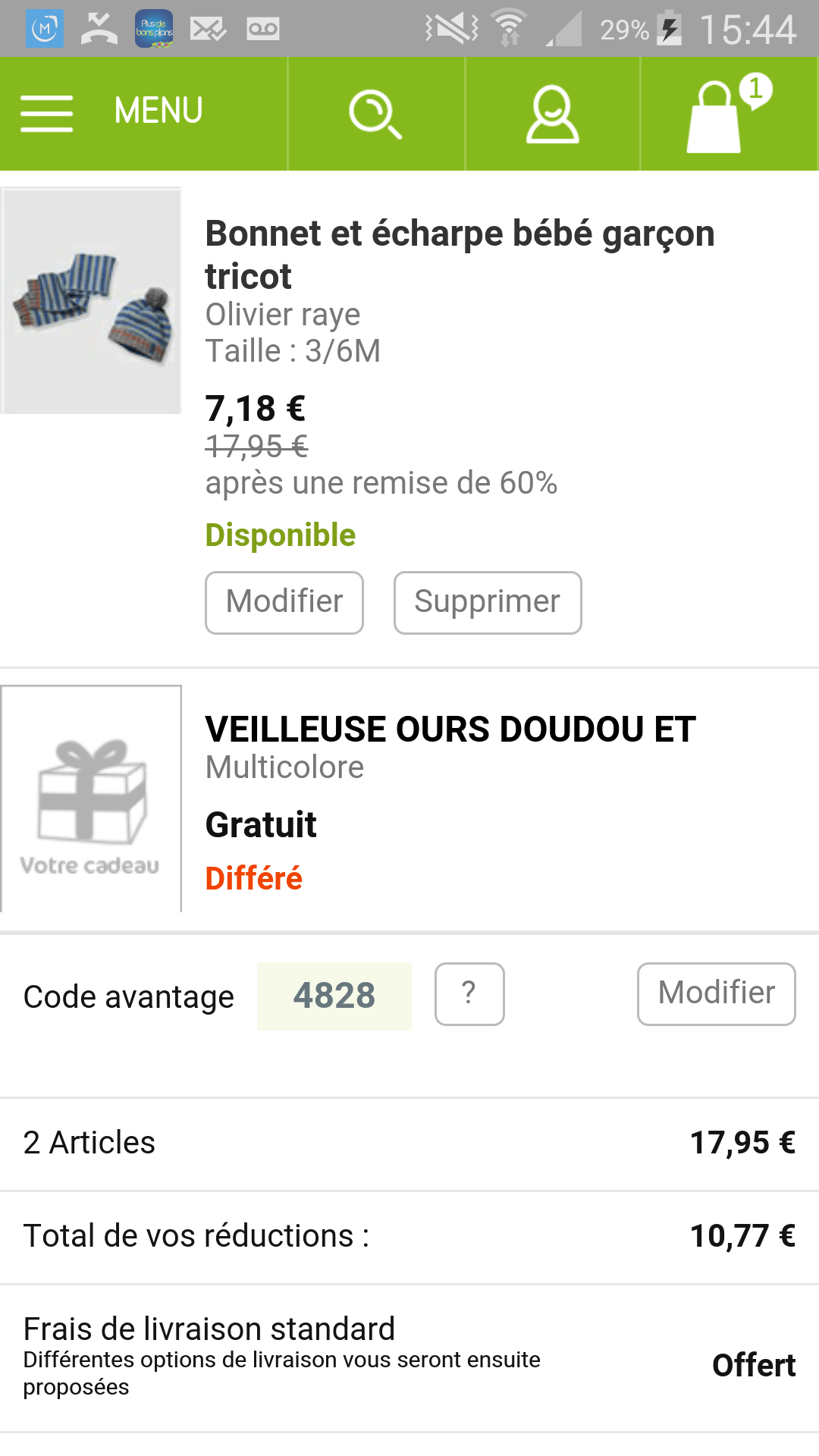Open the search magnifier icon
The image size is (819, 1456).
point(375,114)
